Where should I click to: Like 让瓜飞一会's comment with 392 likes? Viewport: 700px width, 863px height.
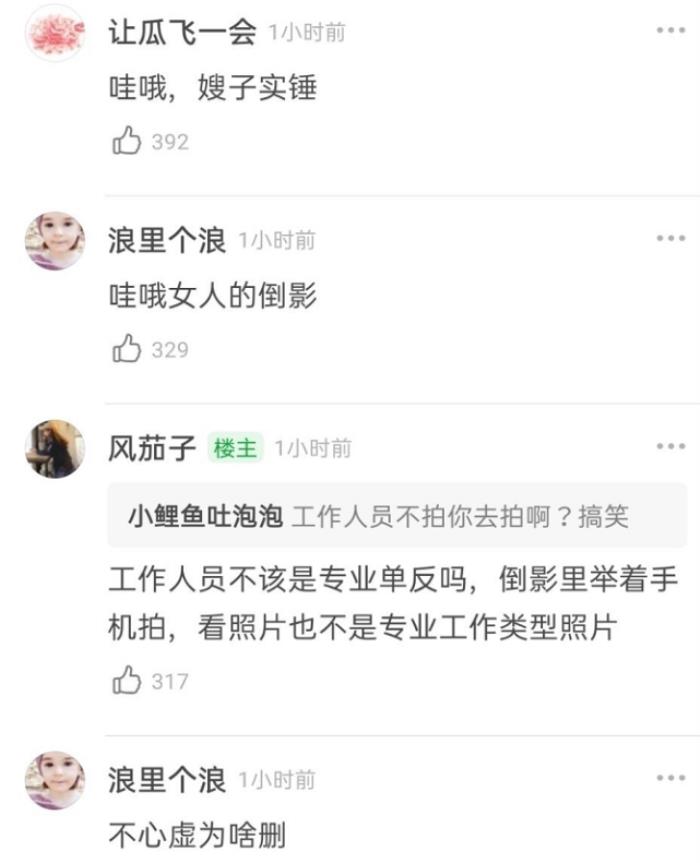pos(127,142)
